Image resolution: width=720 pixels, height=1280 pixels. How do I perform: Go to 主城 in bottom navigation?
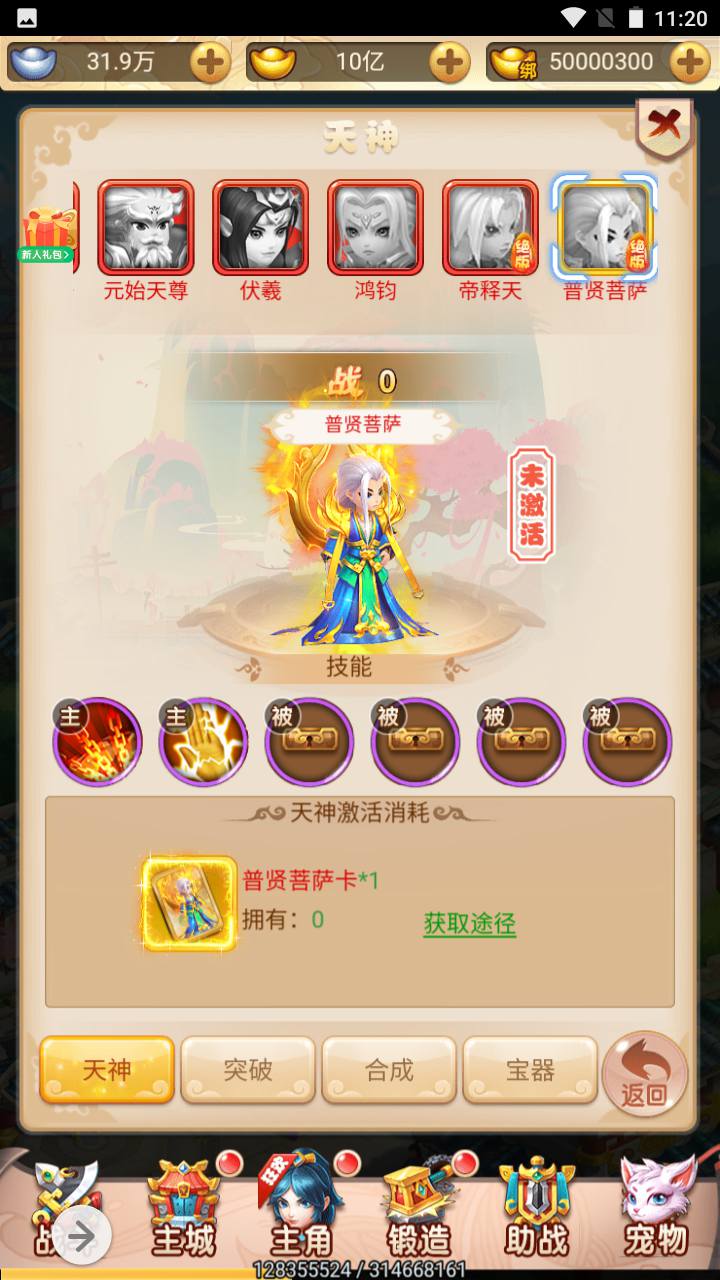184,1208
